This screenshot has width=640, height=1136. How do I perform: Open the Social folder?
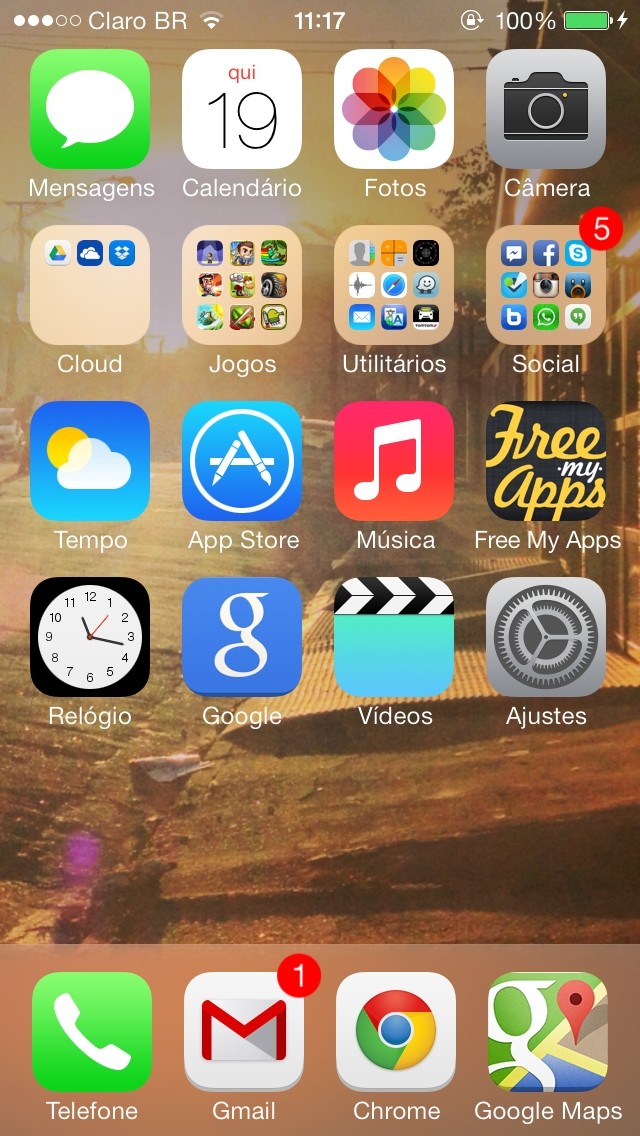[x=546, y=285]
